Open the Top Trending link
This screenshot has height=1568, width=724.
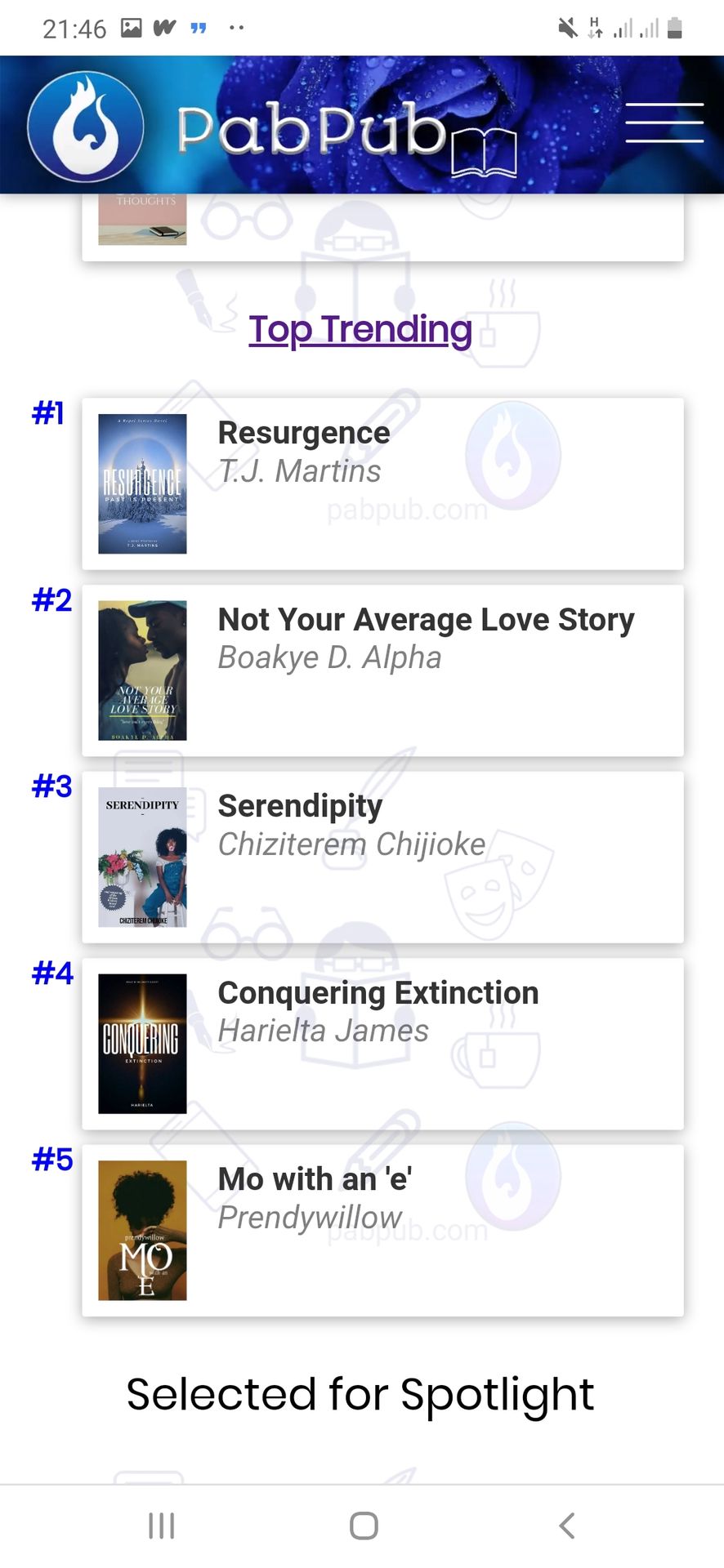tap(360, 330)
